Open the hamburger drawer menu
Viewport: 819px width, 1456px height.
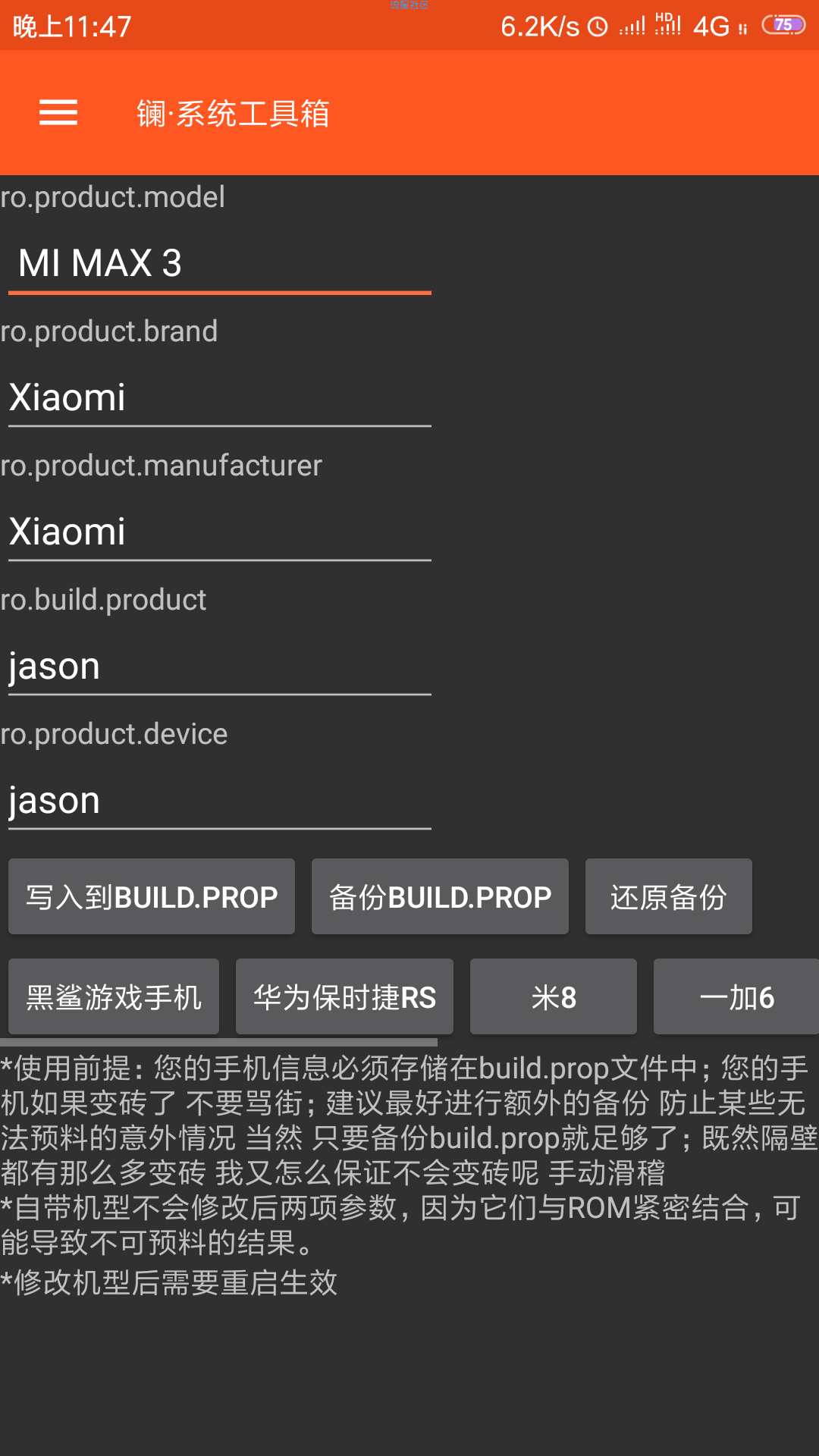[58, 113]
